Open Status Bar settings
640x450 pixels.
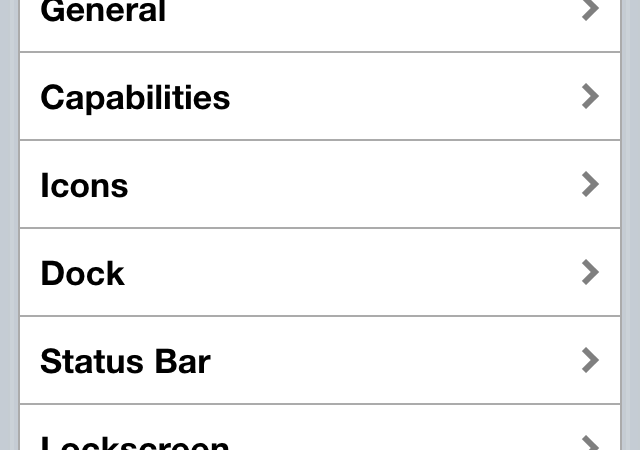(x=320, y=361)
